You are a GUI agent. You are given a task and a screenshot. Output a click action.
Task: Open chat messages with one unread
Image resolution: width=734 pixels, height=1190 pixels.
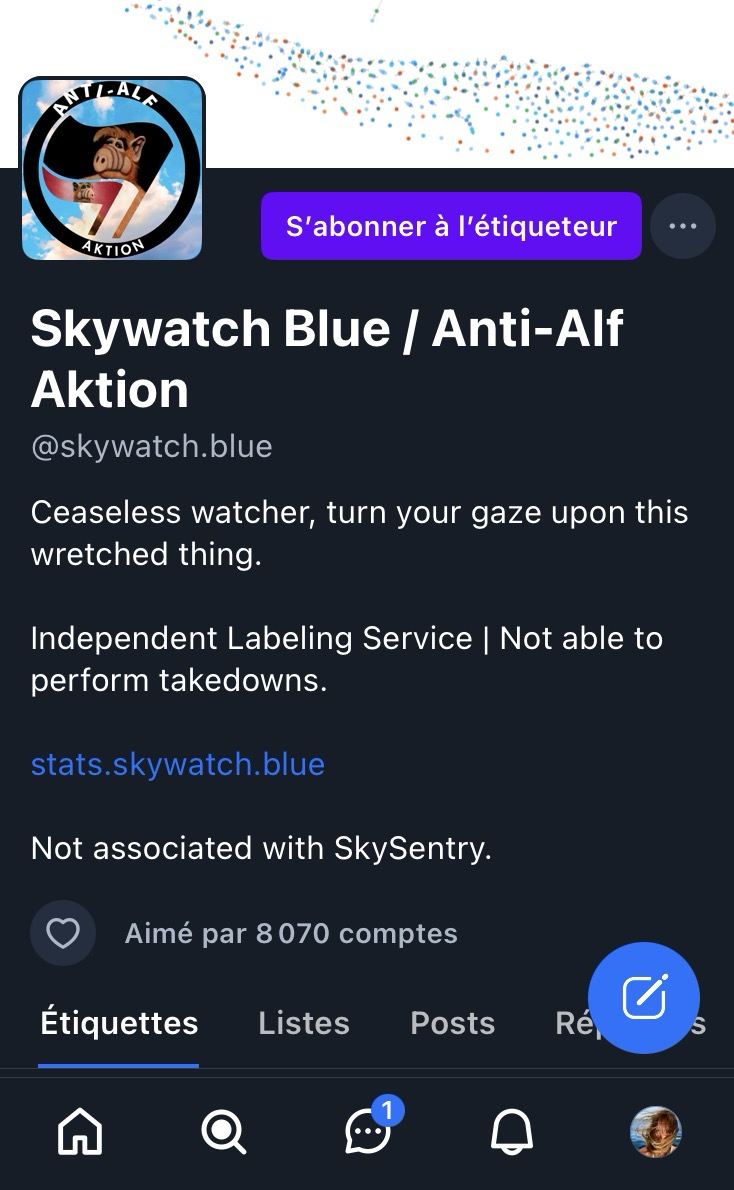[368, 1132]
